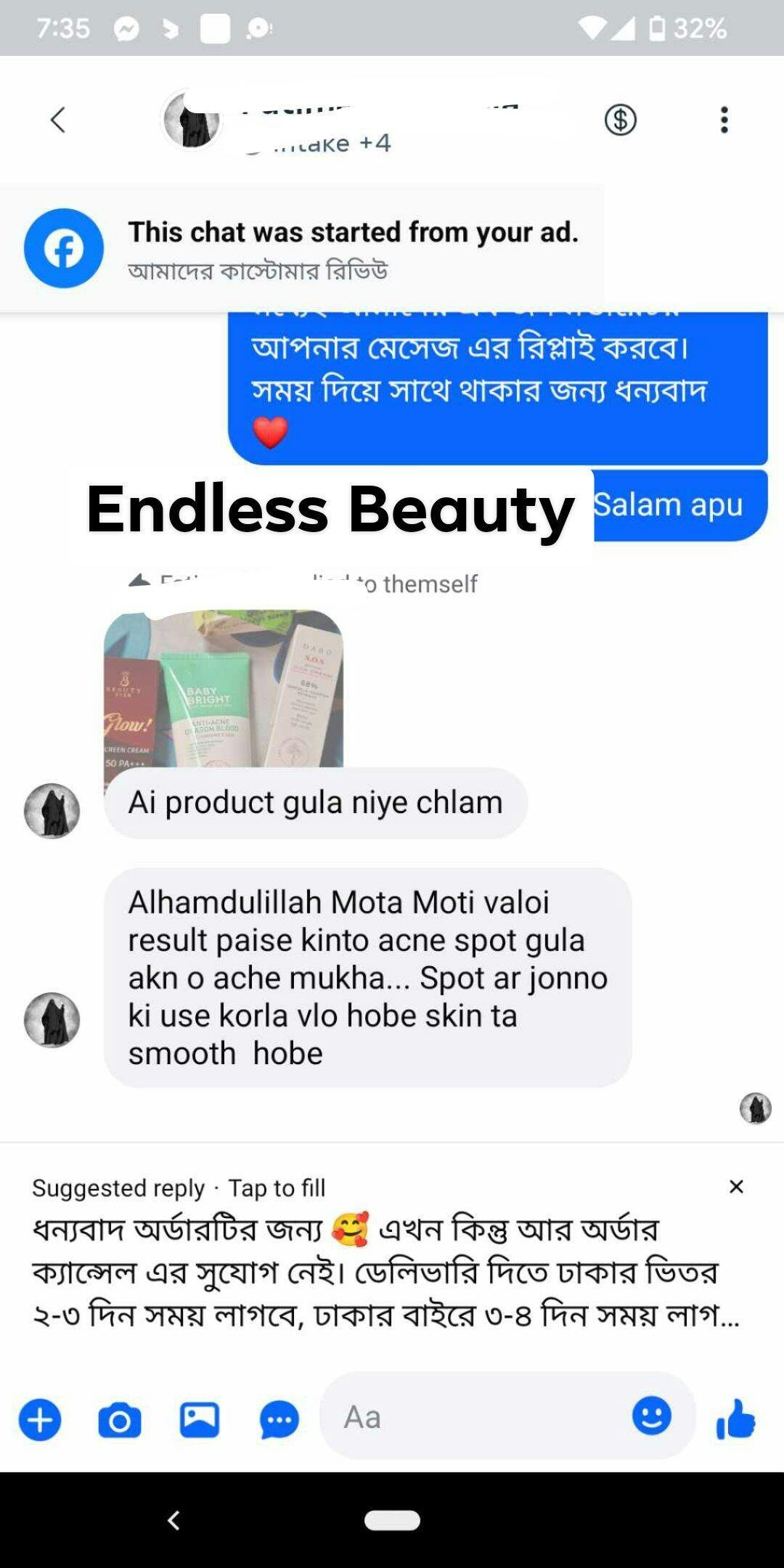Open the emoji picker
Image resolution: width=784 pixels, height=1568 pixels.
651,1416
